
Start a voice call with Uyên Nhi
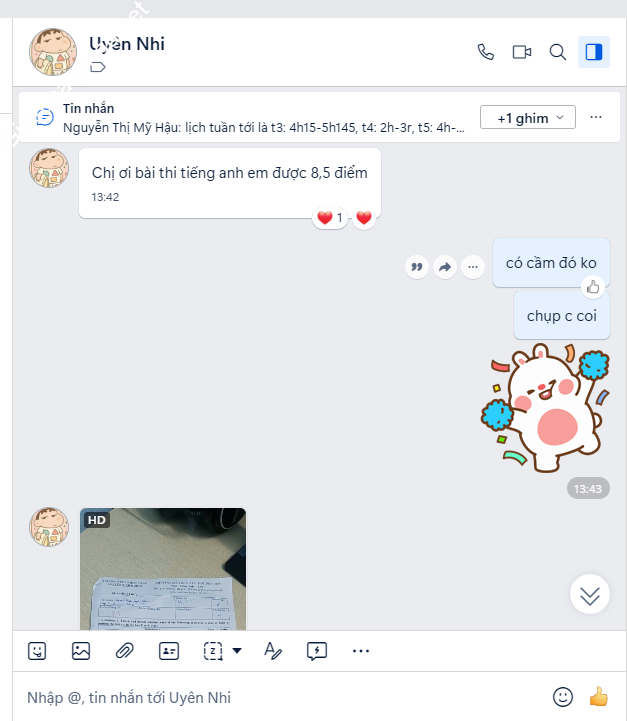[x=486, y=52]
